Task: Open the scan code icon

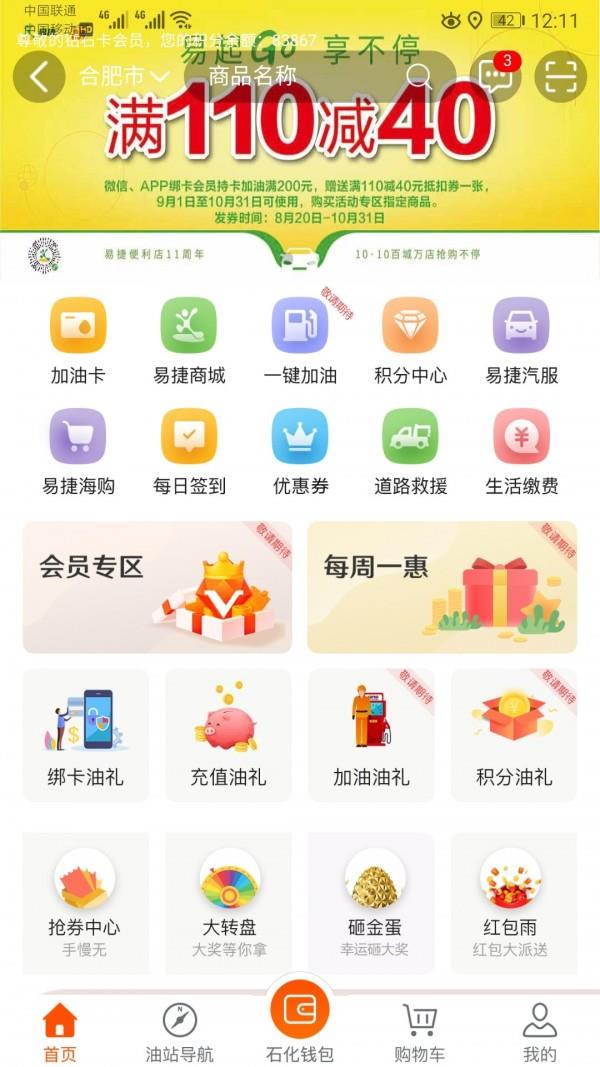Action: pyautogui.click(x=561, y=77)
